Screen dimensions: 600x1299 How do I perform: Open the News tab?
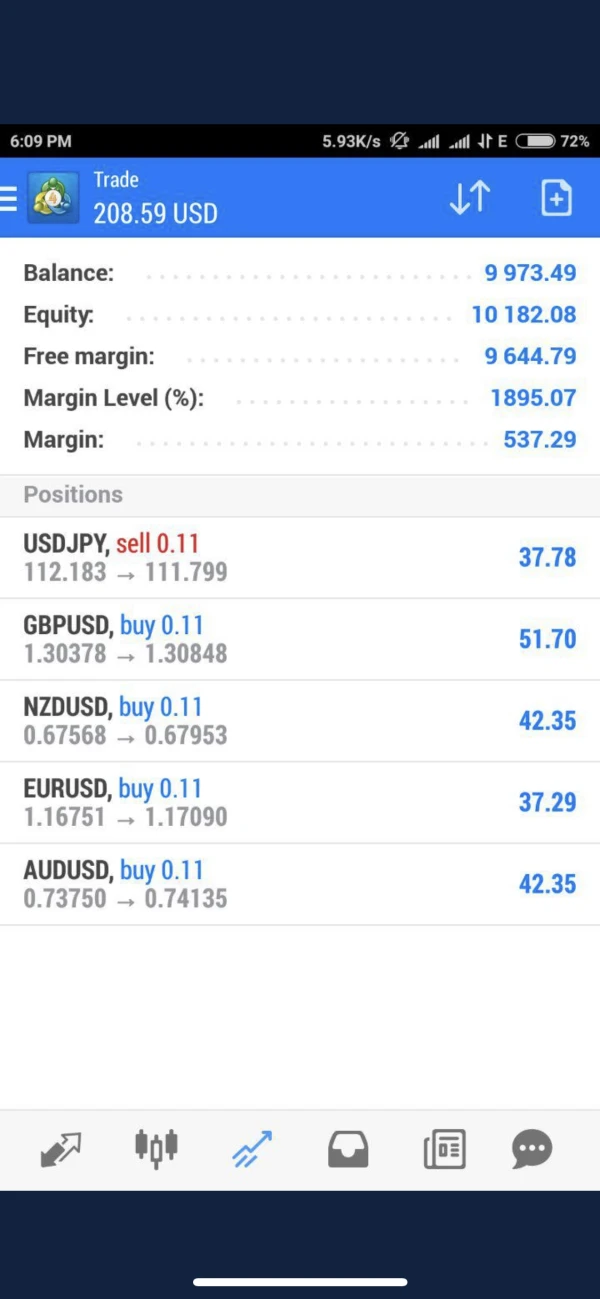(x=444, y=1150)
